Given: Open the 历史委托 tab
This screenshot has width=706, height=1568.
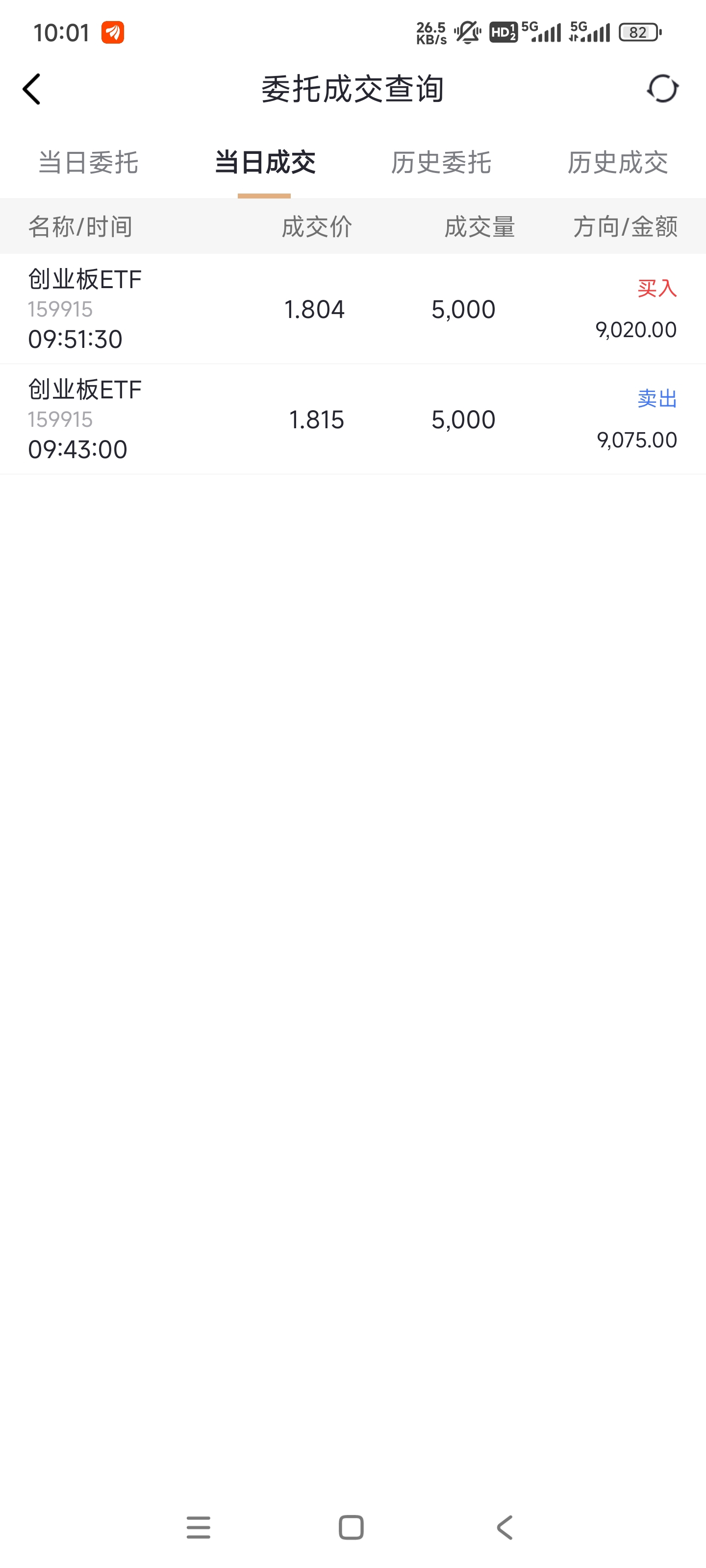Looking at the screenshot, I should (x=441, y=163).
